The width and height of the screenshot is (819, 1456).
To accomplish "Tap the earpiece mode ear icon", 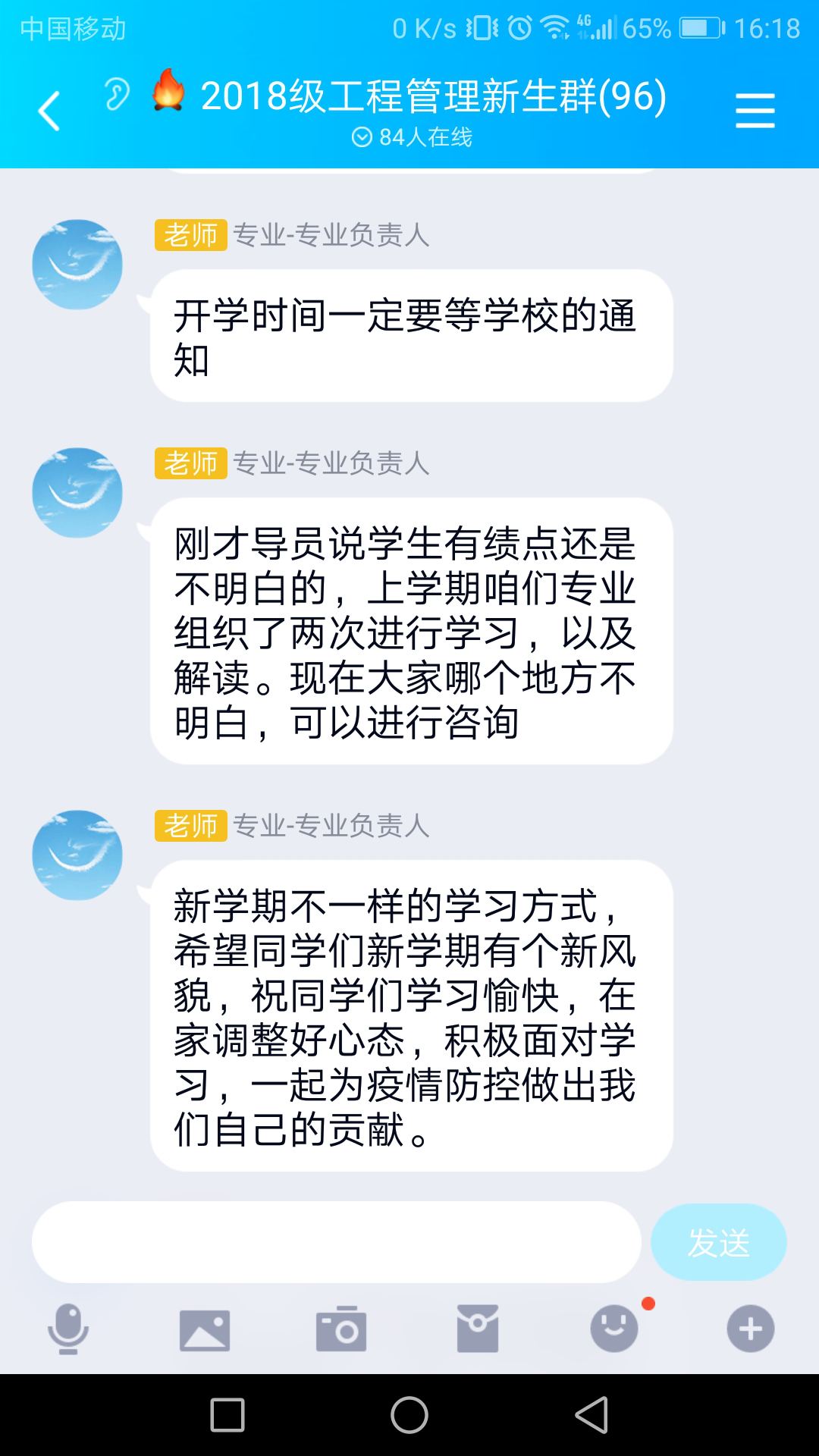I will click(117, 95).
